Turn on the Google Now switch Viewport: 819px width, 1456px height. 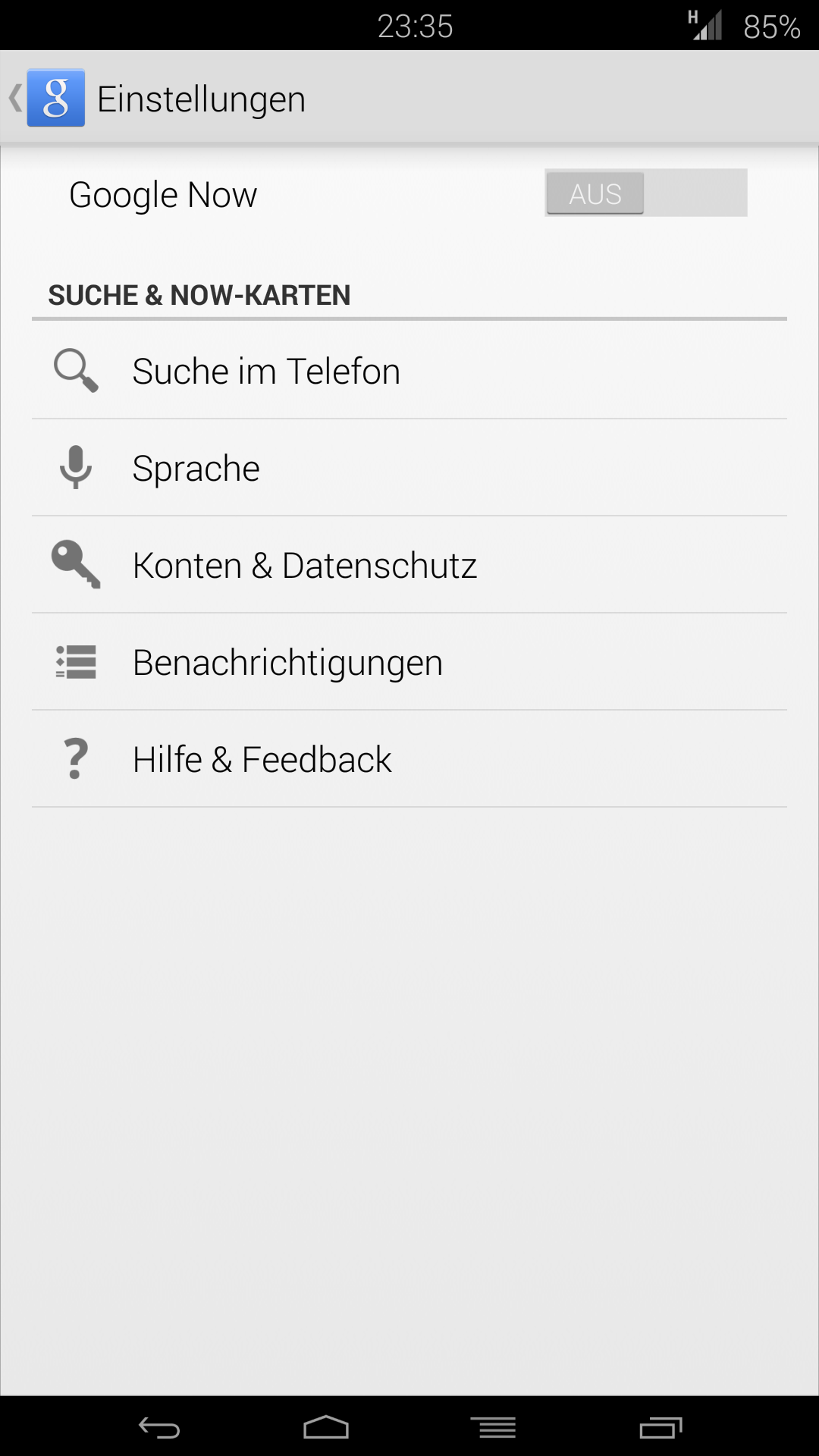click(645, 193)
